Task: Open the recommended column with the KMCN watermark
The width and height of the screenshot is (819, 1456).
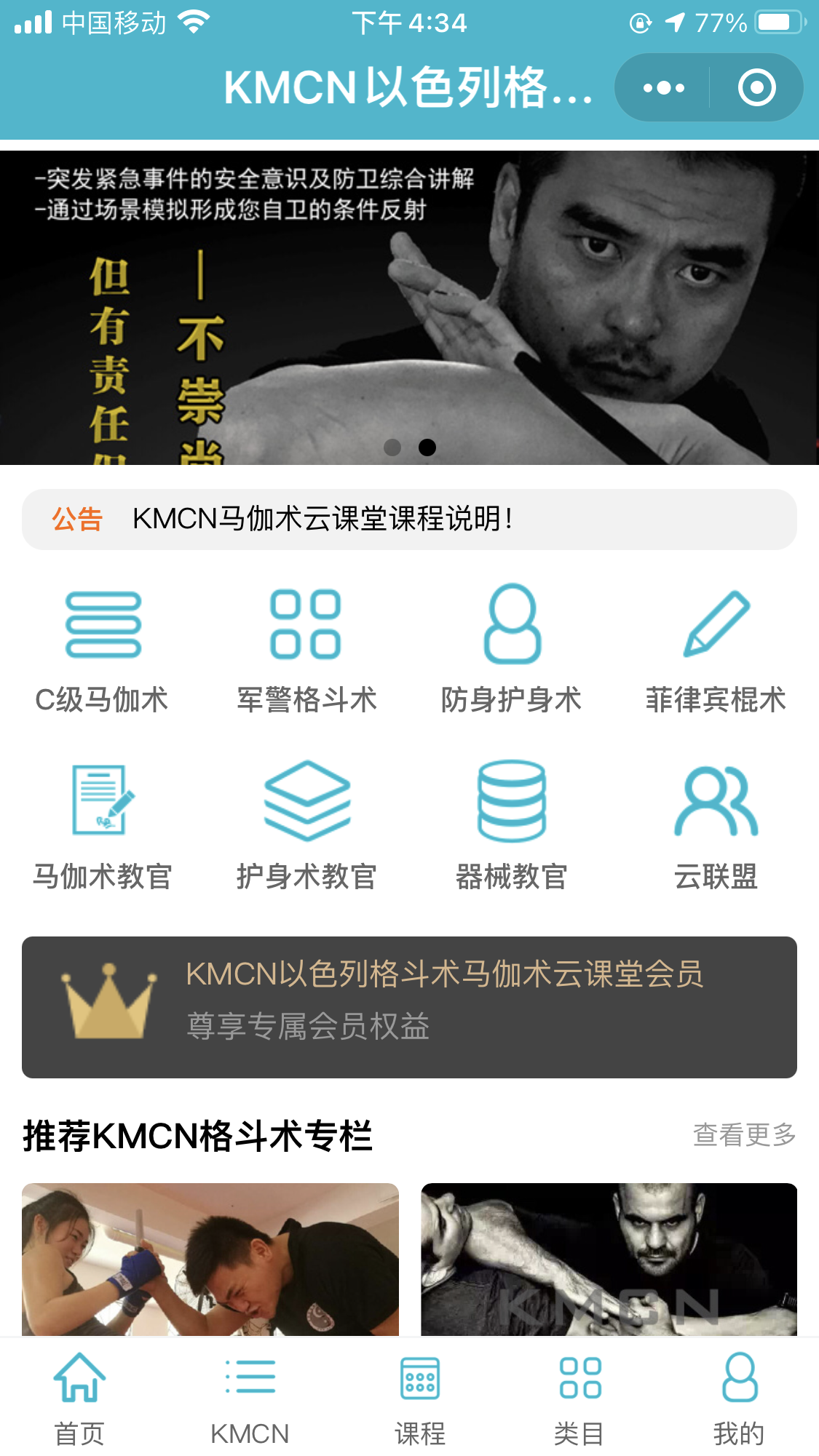Action: point(609,1259)
